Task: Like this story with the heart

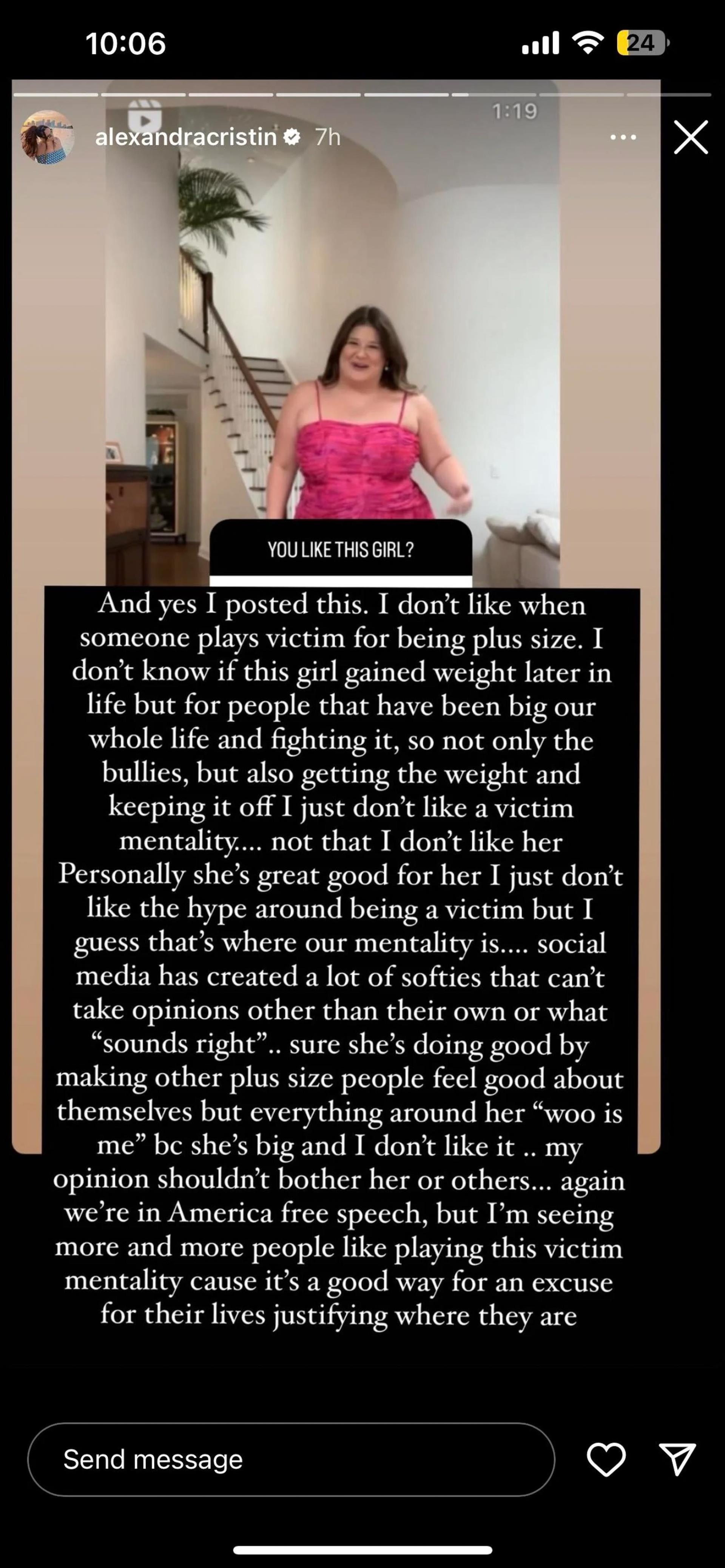Action: click(x=606, y=1459)
